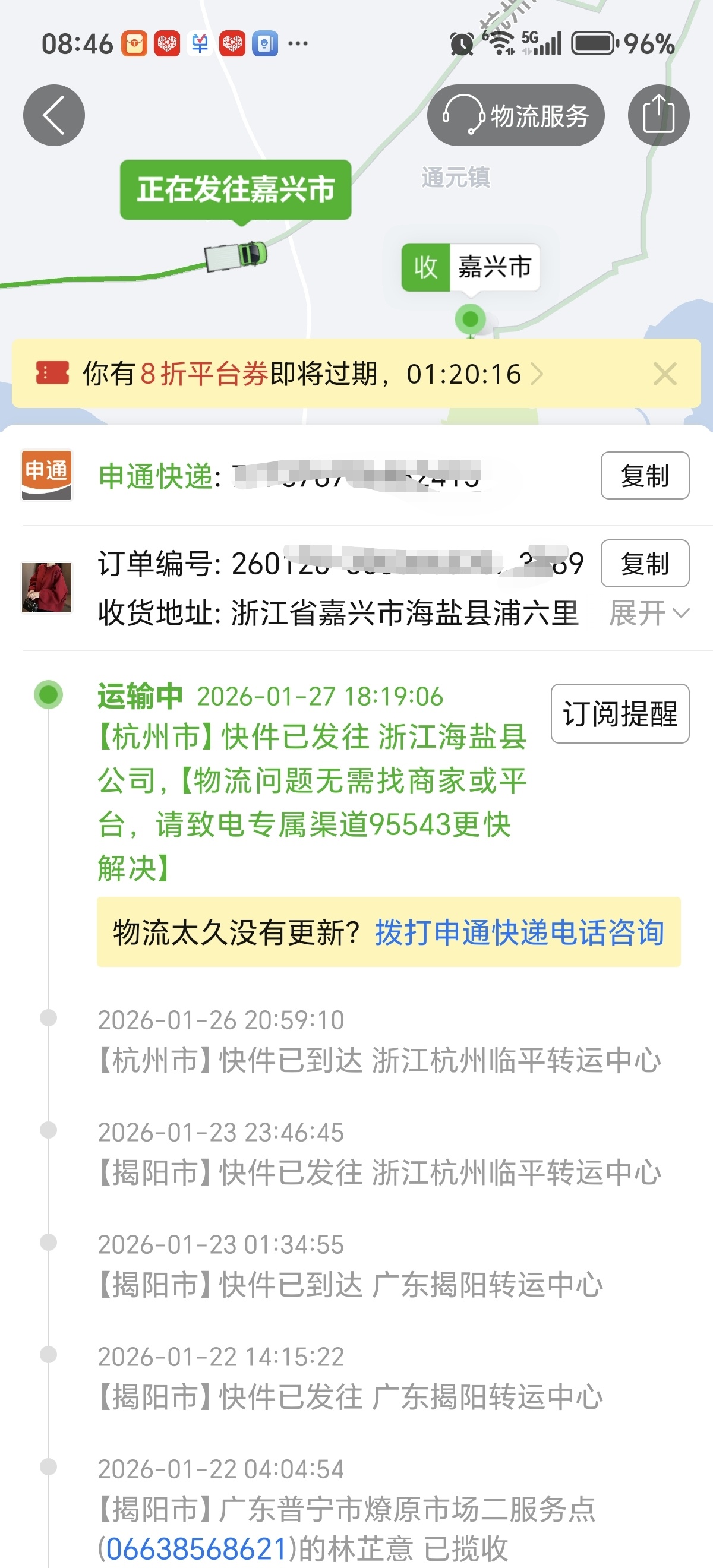Screen dimensions: 713x1568
Task: Expand the full 收货地址 with 展开
Action: coord(649,613)
